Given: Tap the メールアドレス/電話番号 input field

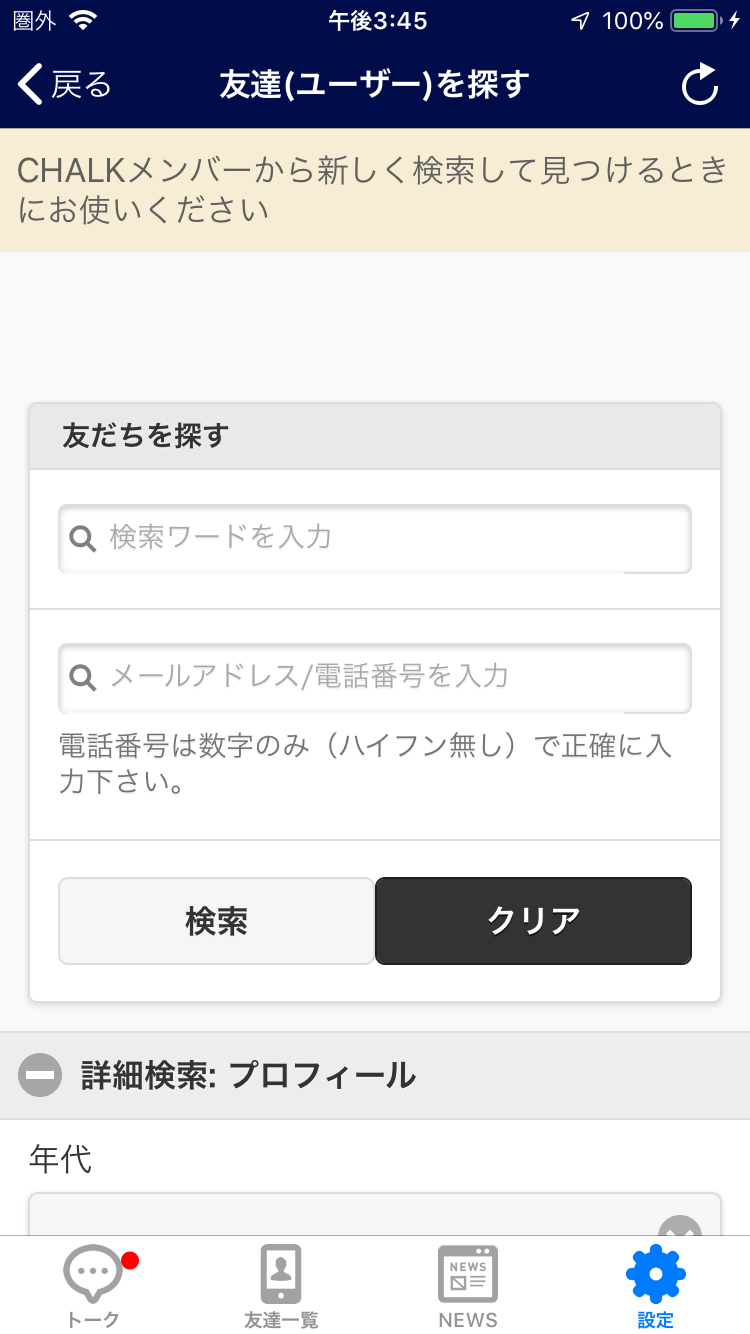Looking at the screenshot, I should tap(375, 678).
